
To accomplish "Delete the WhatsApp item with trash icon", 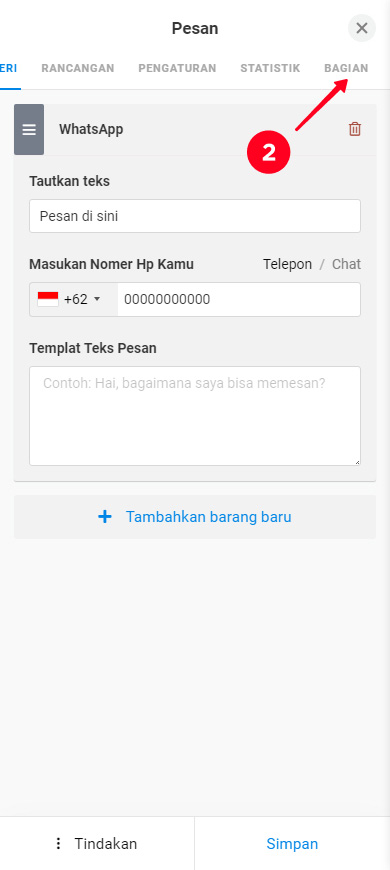I will tap(354, 129).
